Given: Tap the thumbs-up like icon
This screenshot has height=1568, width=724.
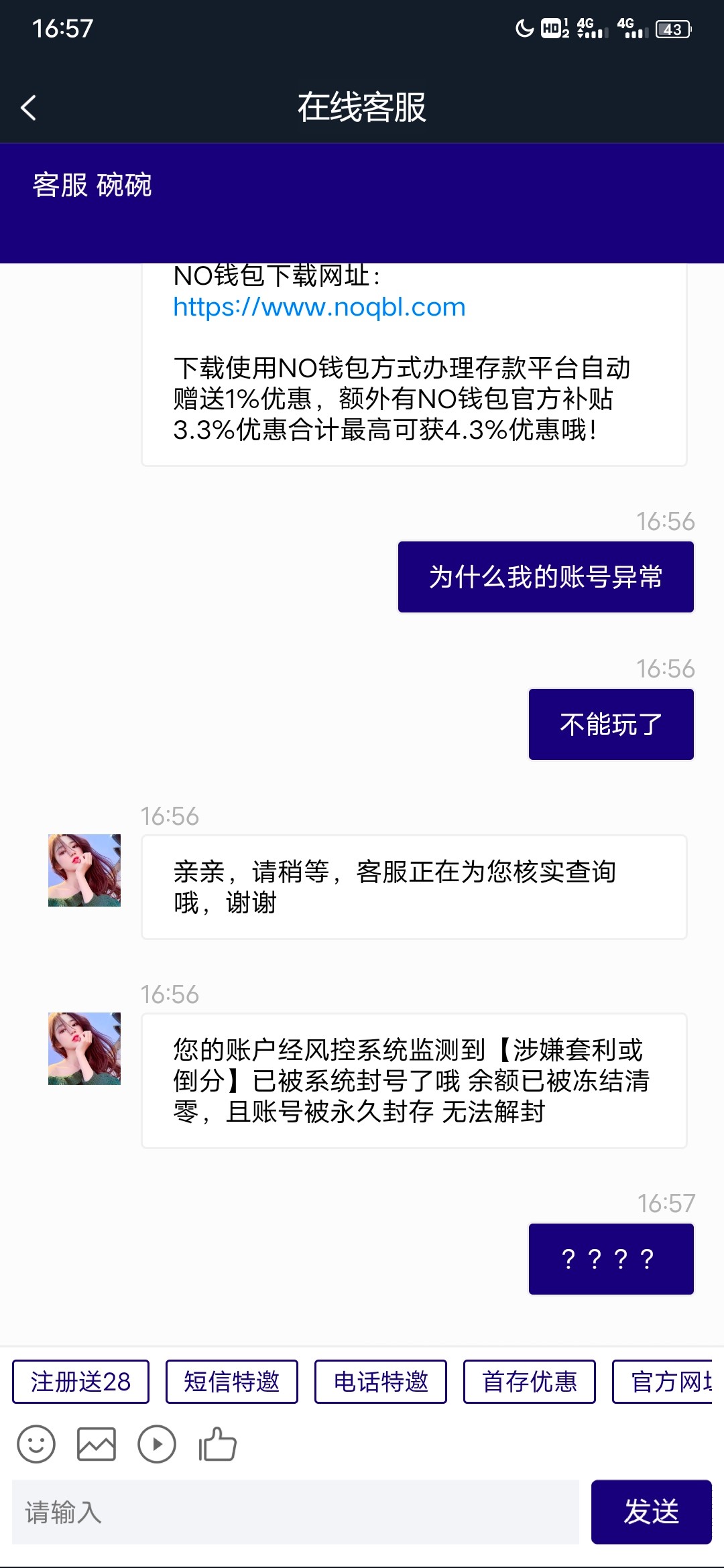Looking at the screenshot, I should pyautogui.click(x=216, y=1443).
